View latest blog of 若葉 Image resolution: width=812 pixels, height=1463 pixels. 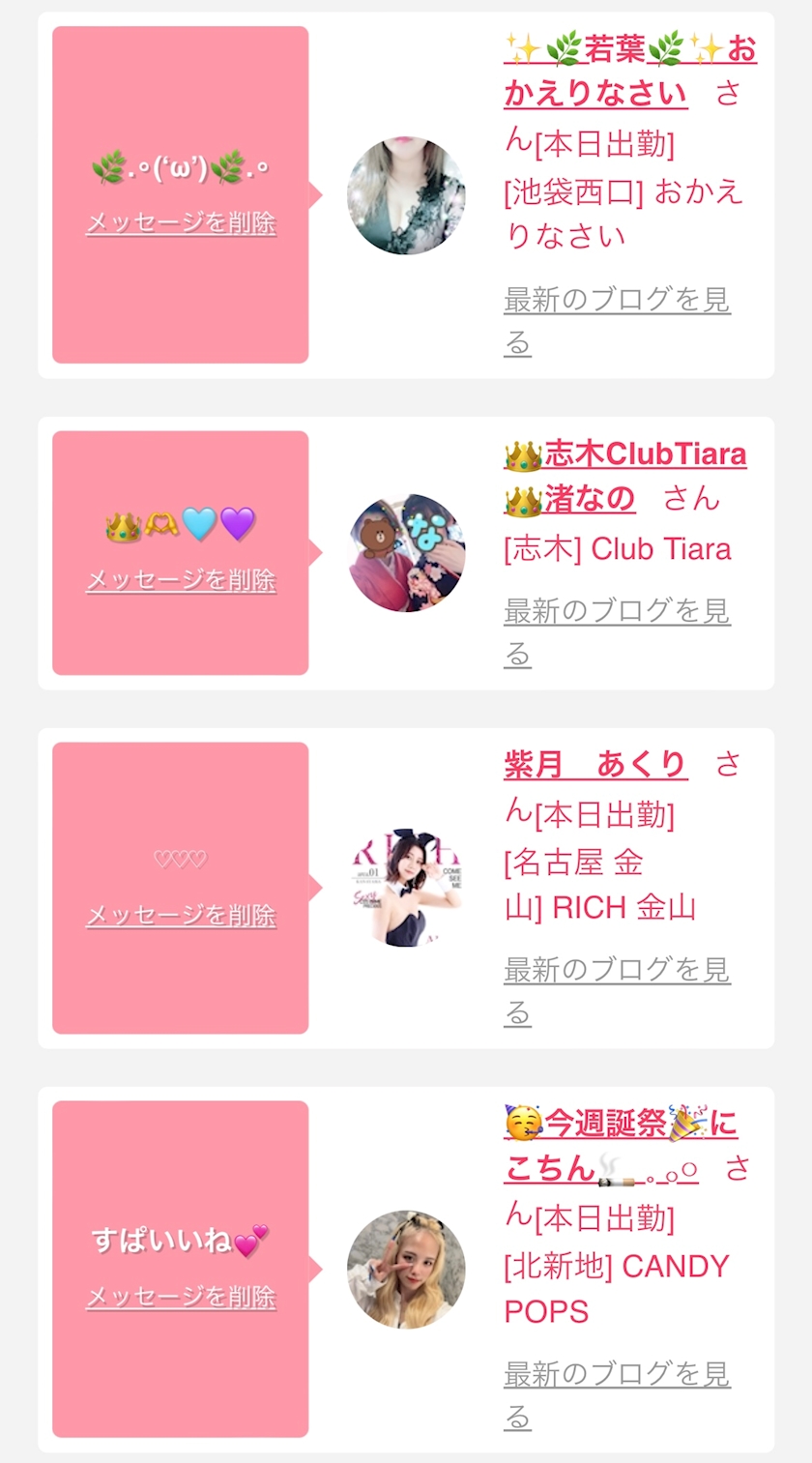pyautogui.click(x=617, y=322)
